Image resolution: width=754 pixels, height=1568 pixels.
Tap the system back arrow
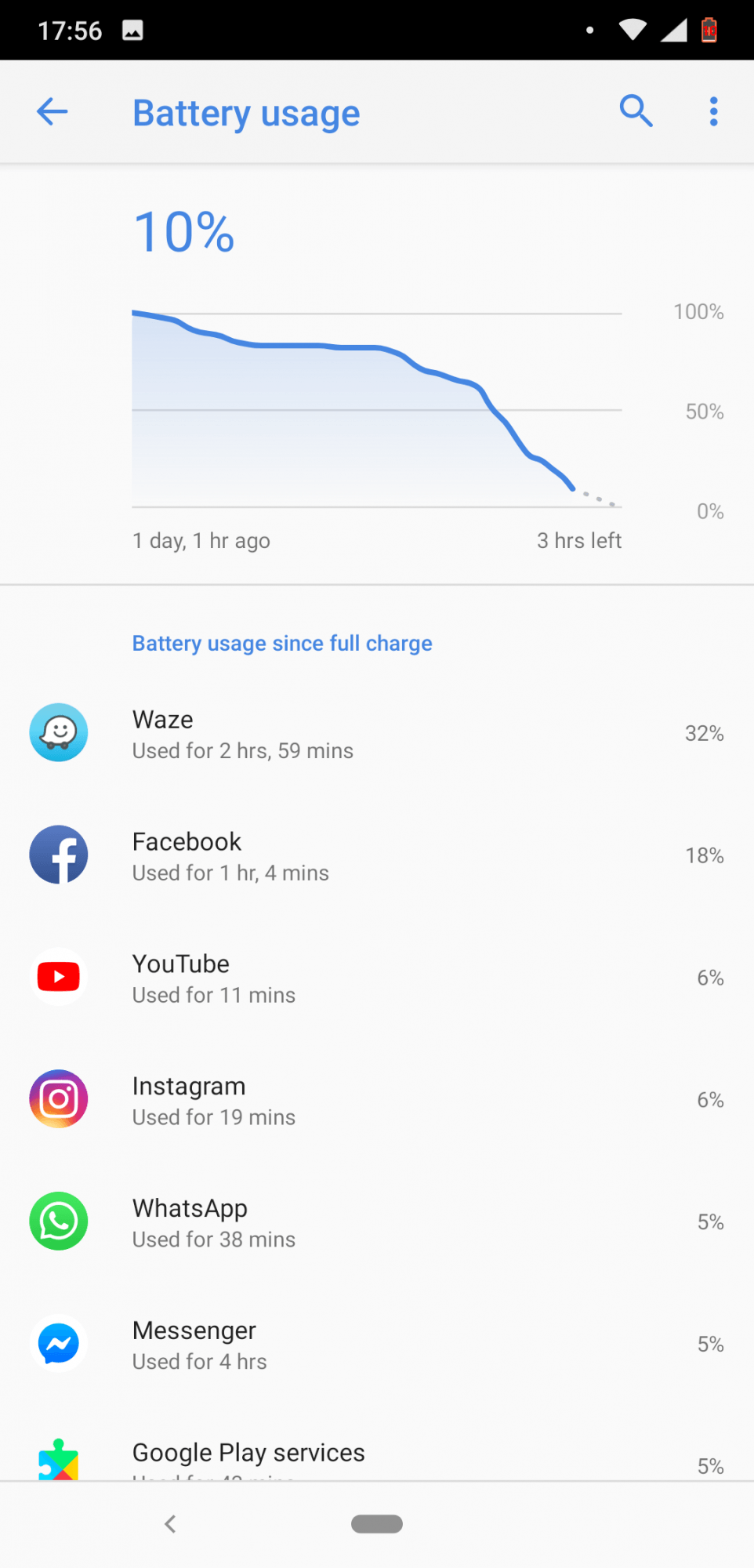click(x=170, y=1524)
